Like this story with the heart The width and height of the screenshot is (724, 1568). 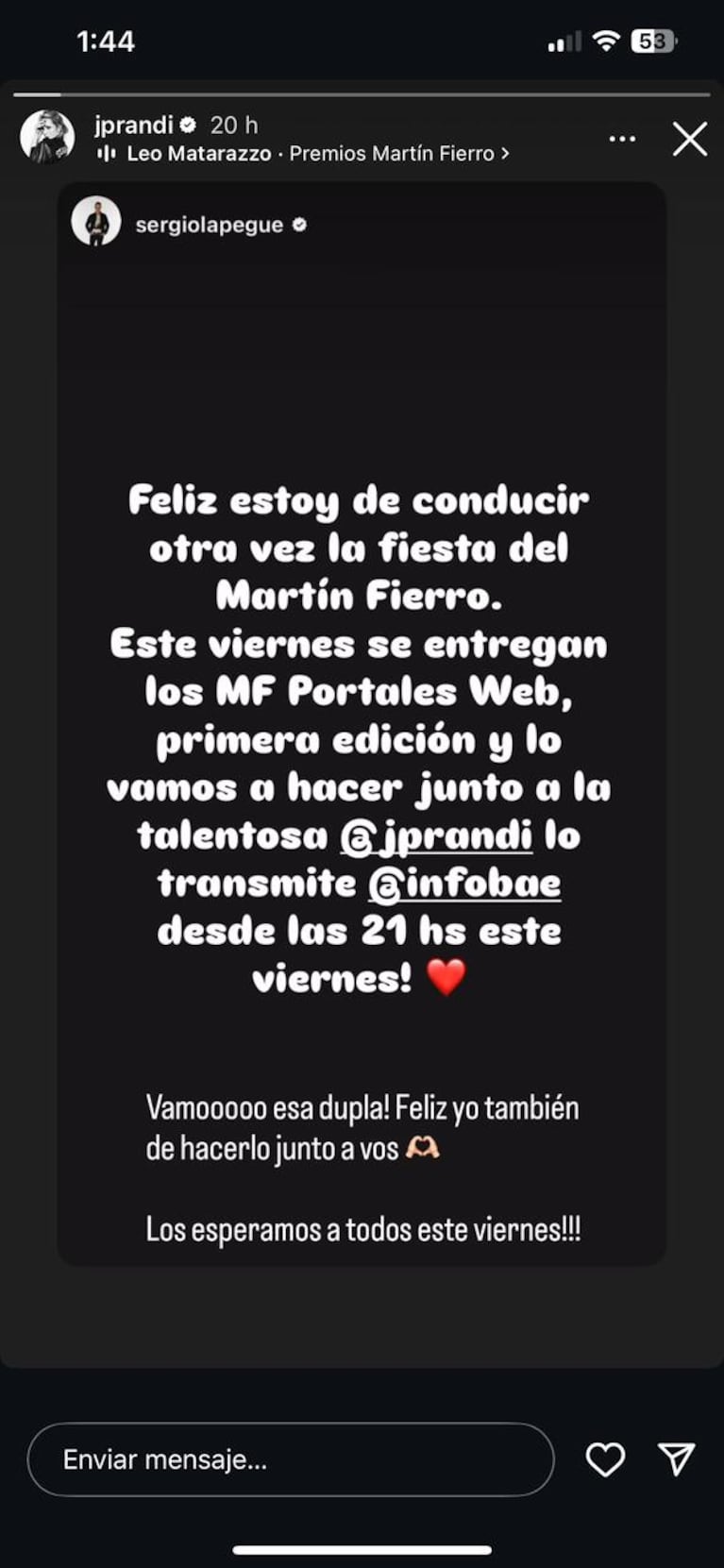coord(605,1459)
